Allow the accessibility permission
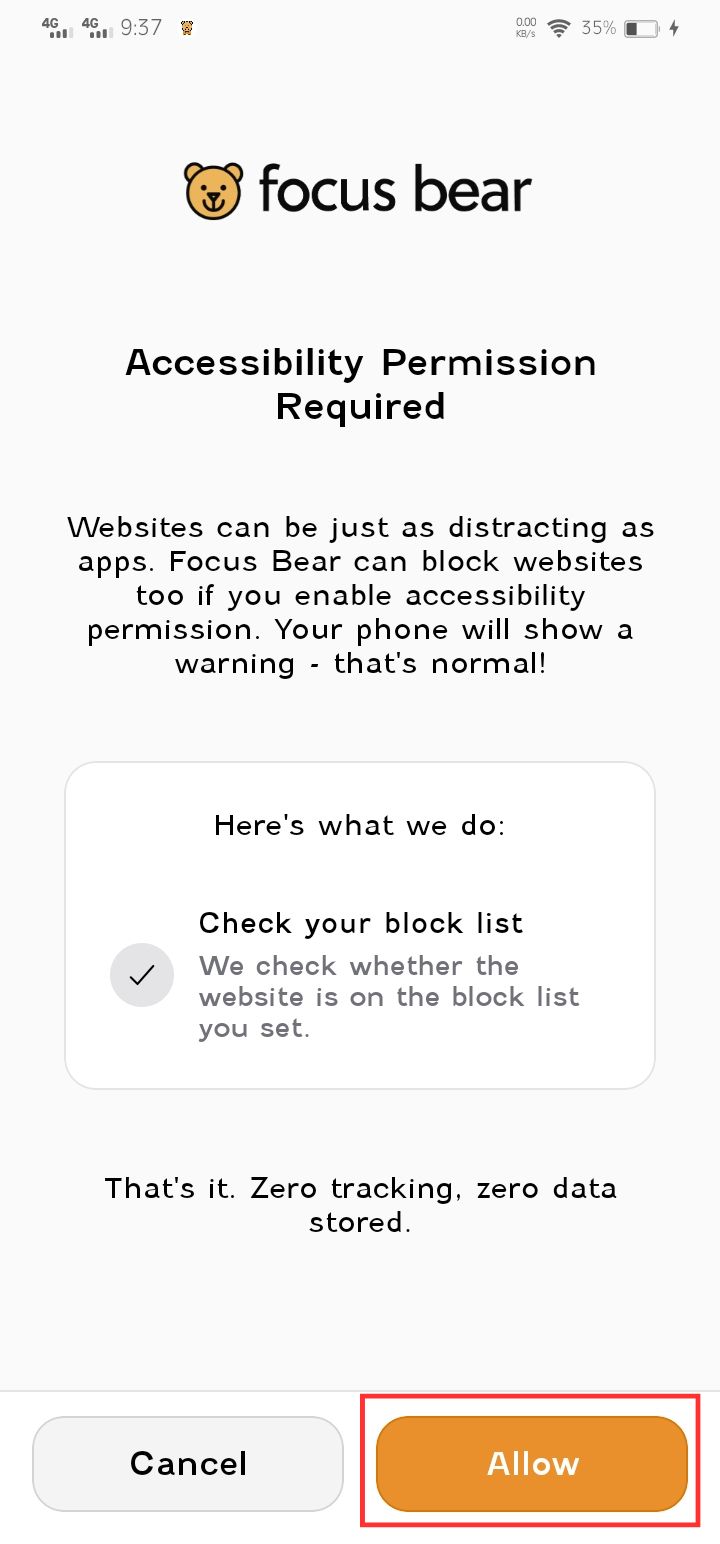 pyautogui.click(x=532, y=1464)
